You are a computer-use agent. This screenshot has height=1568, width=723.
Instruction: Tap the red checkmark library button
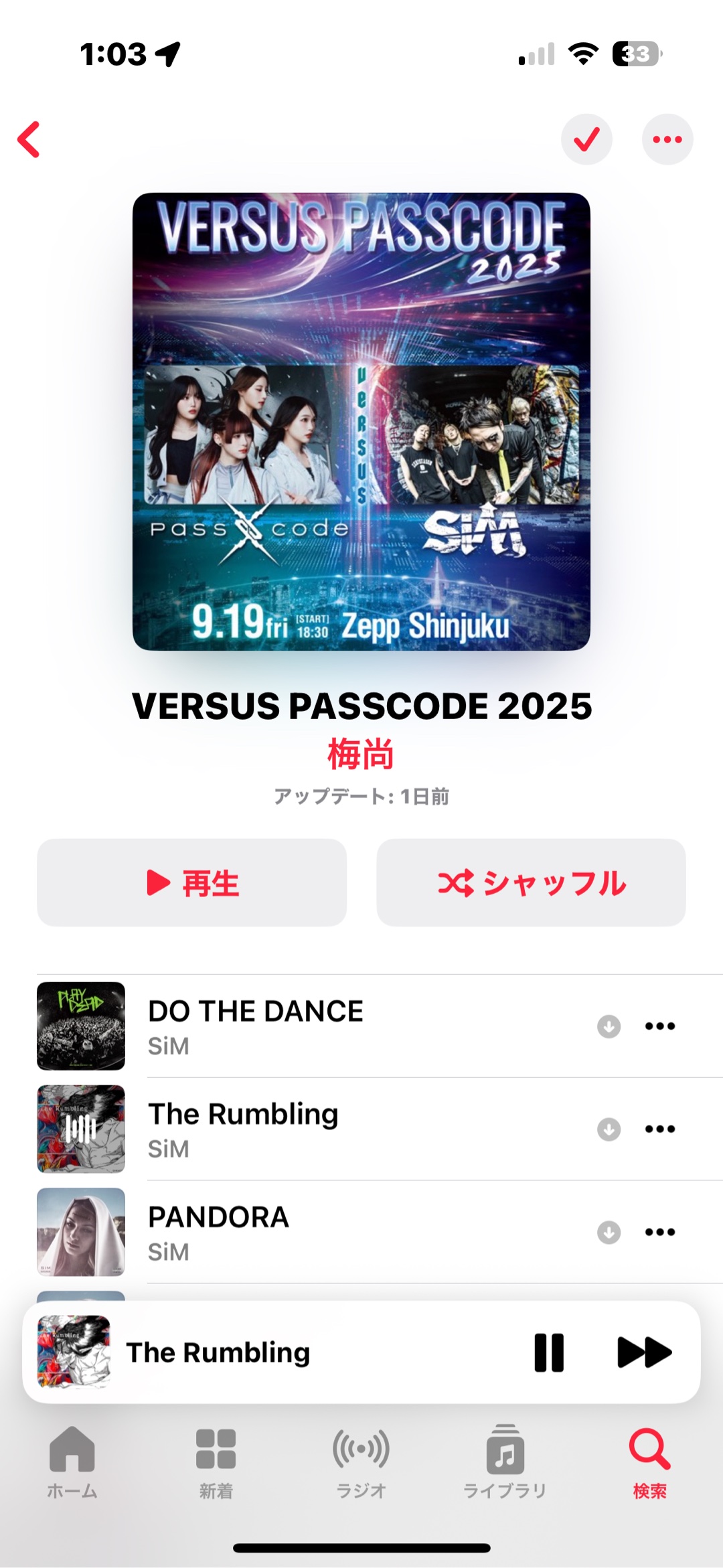(586, 139)
